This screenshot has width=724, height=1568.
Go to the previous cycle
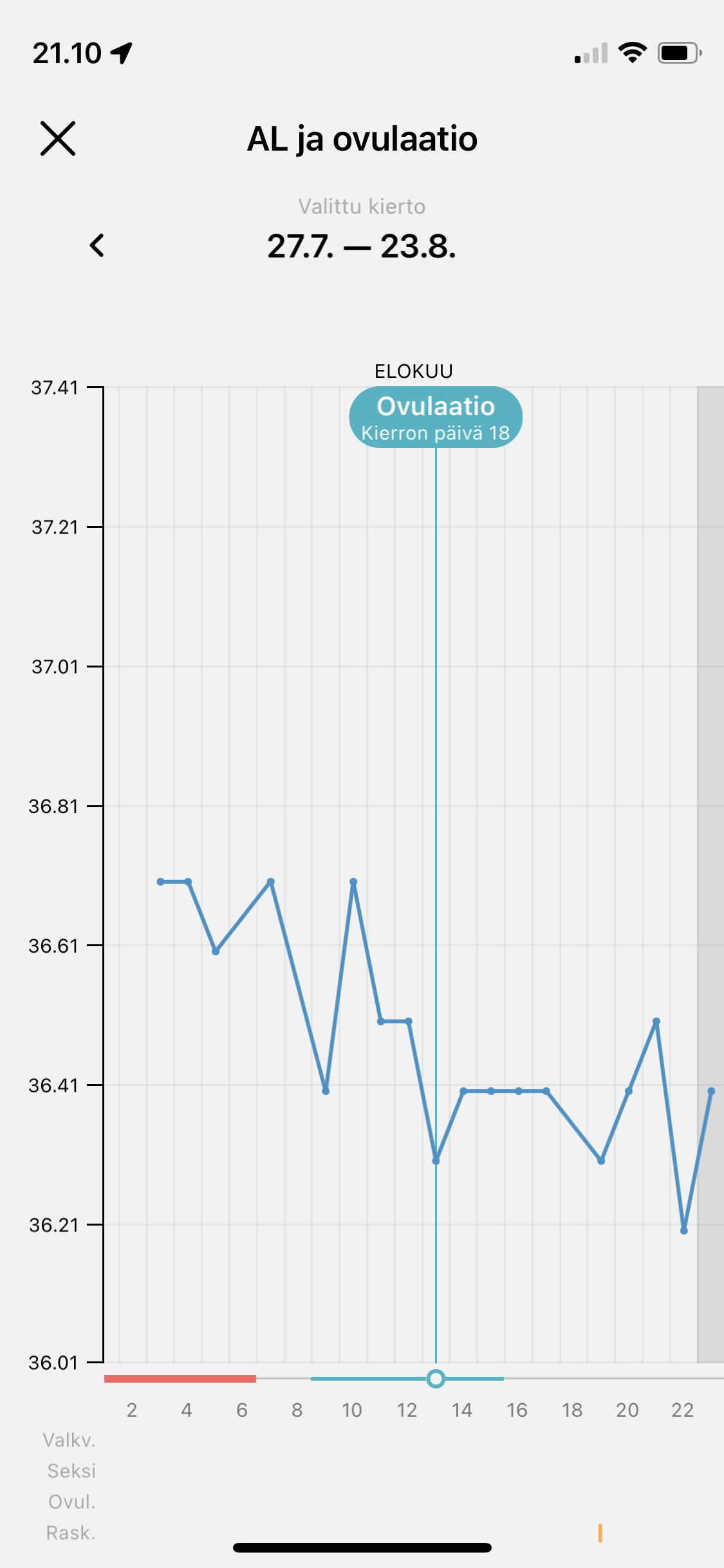tap(97, 246)
